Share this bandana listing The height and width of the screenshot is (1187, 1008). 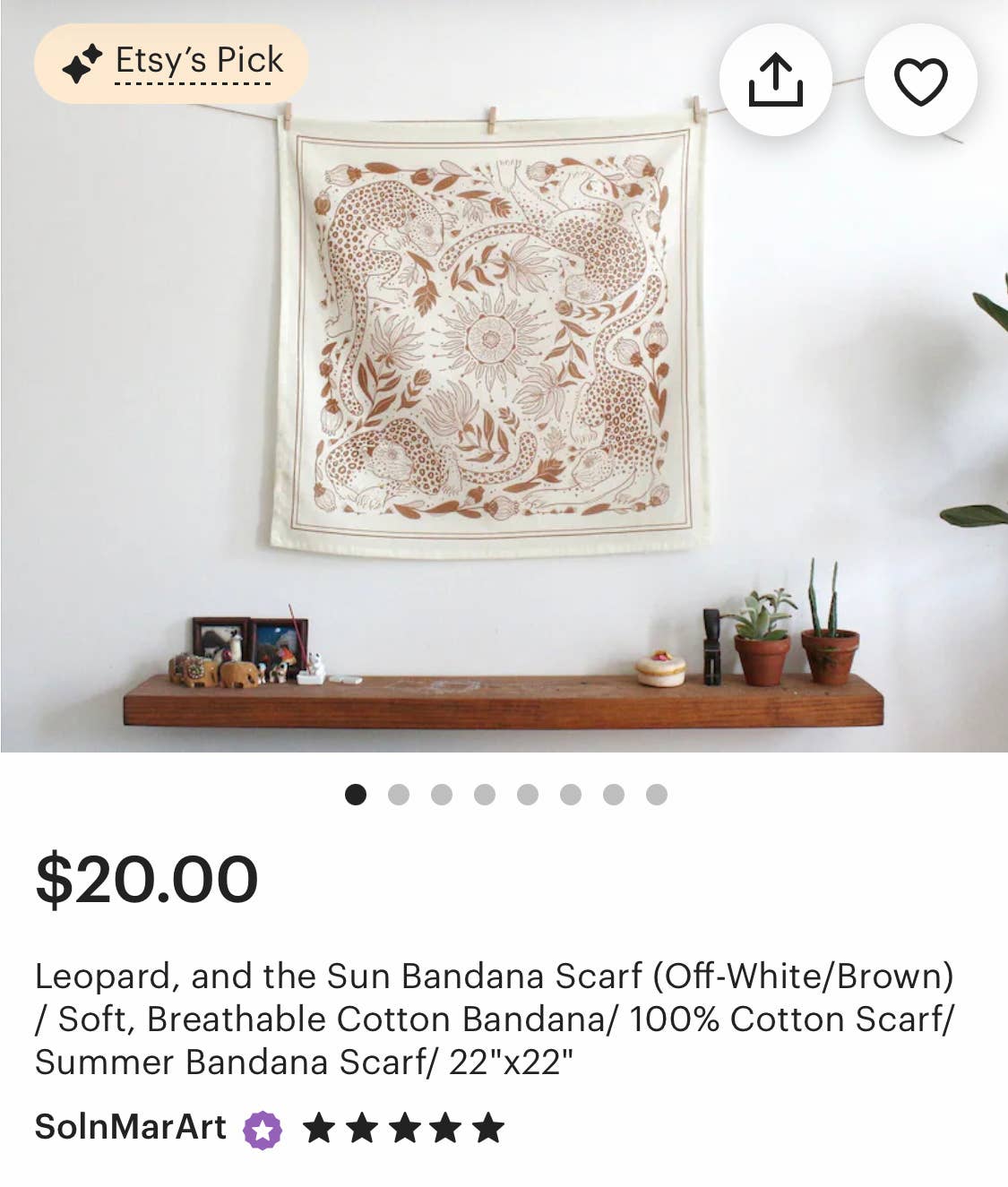click(775, 81)
